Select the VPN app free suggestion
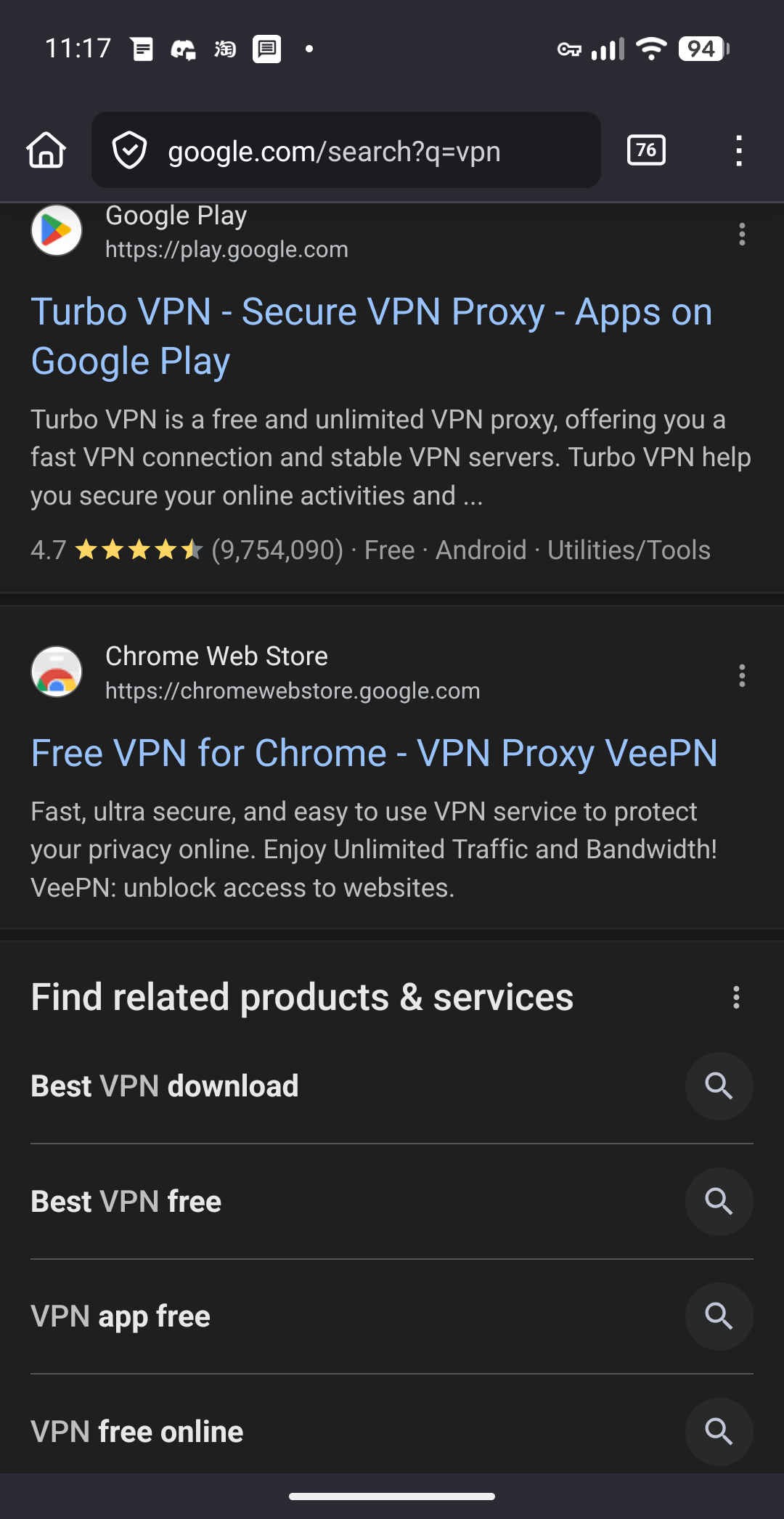Viewport: 784px width, 1519px height. tap(121, 1316)
